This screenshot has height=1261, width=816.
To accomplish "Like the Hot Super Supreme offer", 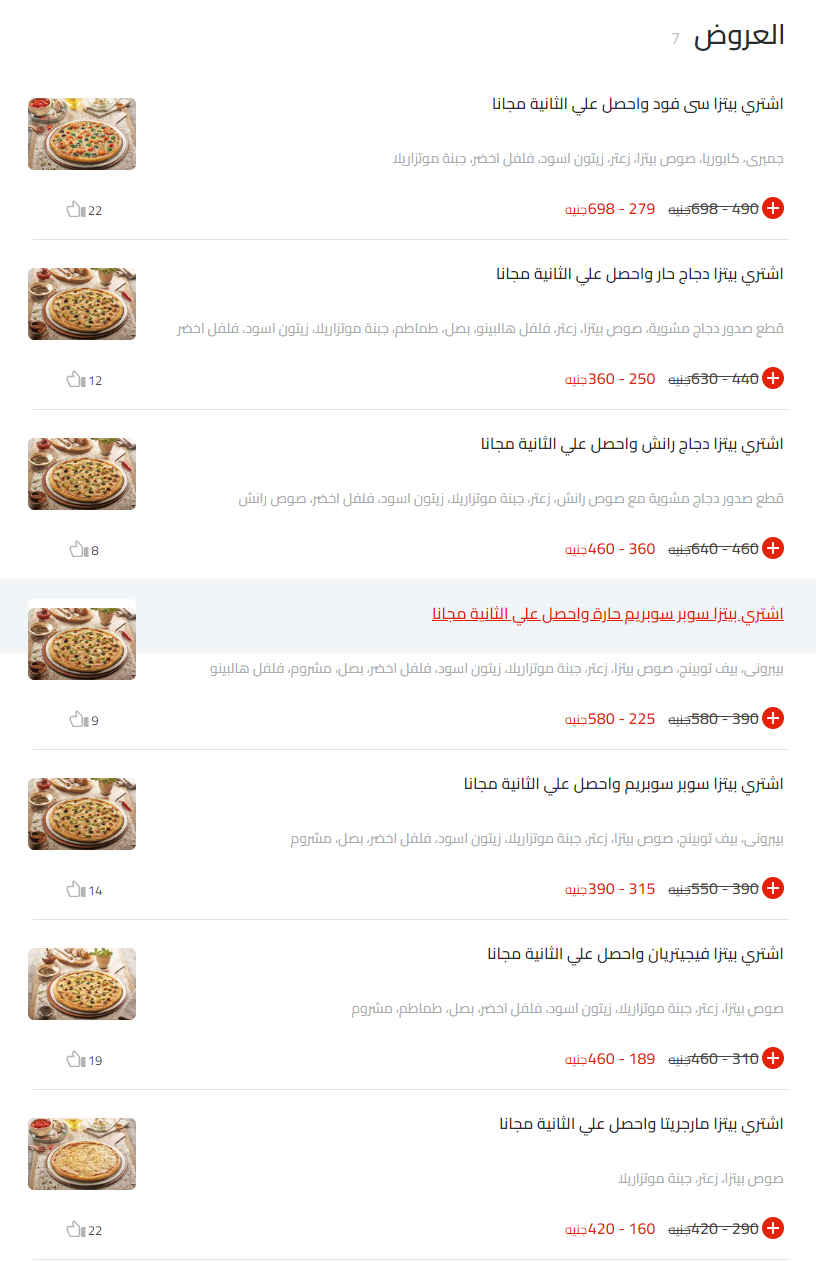I will point(74,719).
